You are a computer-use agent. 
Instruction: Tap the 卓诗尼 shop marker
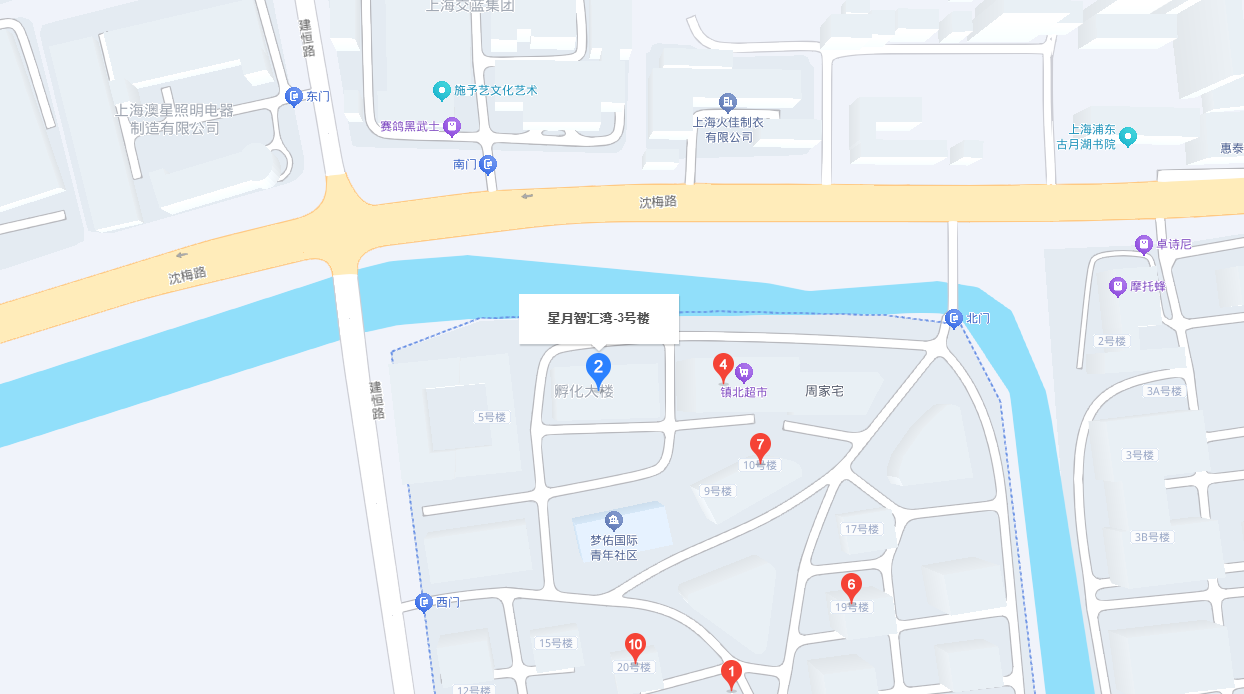(x=1144, y=244)
